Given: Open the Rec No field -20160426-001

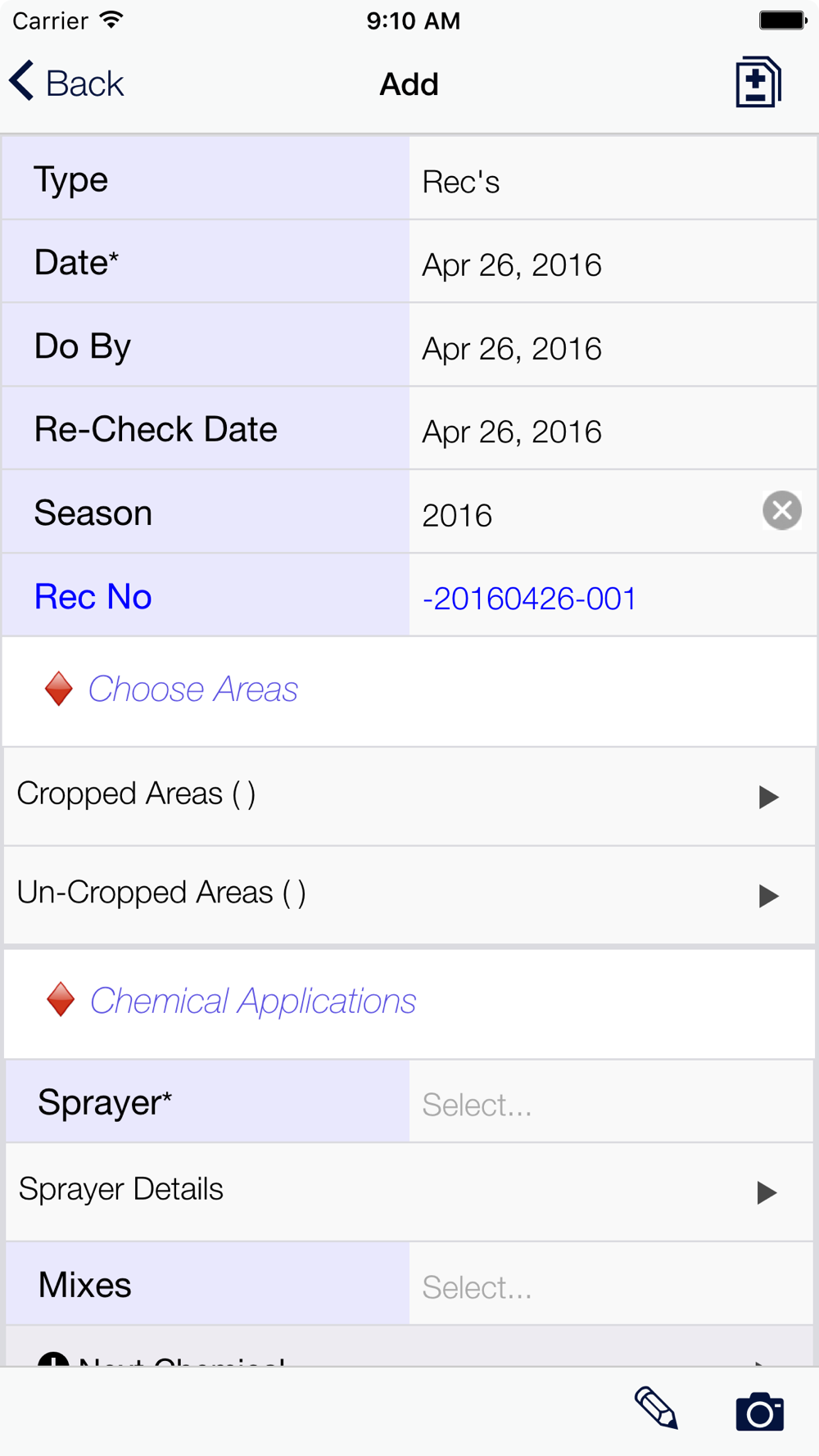Looking at the screenshot, I should [613, 597].
